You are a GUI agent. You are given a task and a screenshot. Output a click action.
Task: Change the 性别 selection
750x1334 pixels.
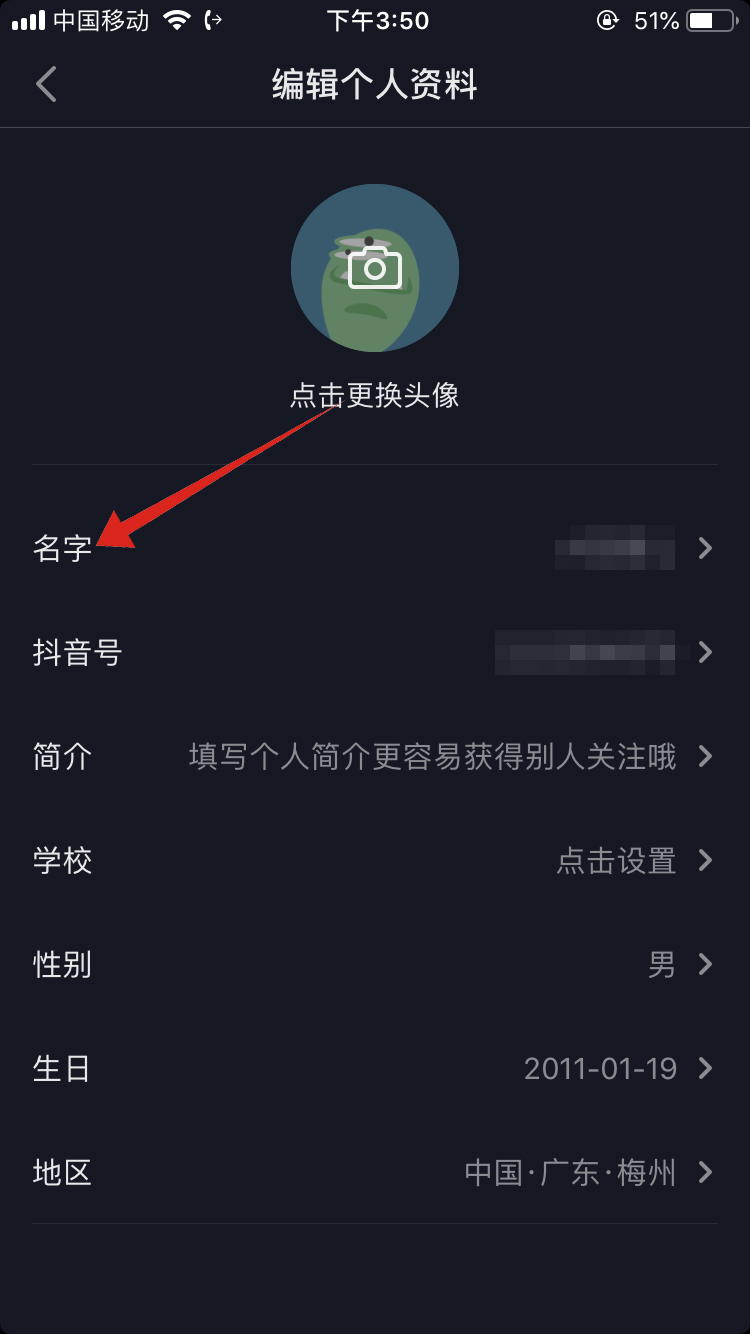pos(374,965)
